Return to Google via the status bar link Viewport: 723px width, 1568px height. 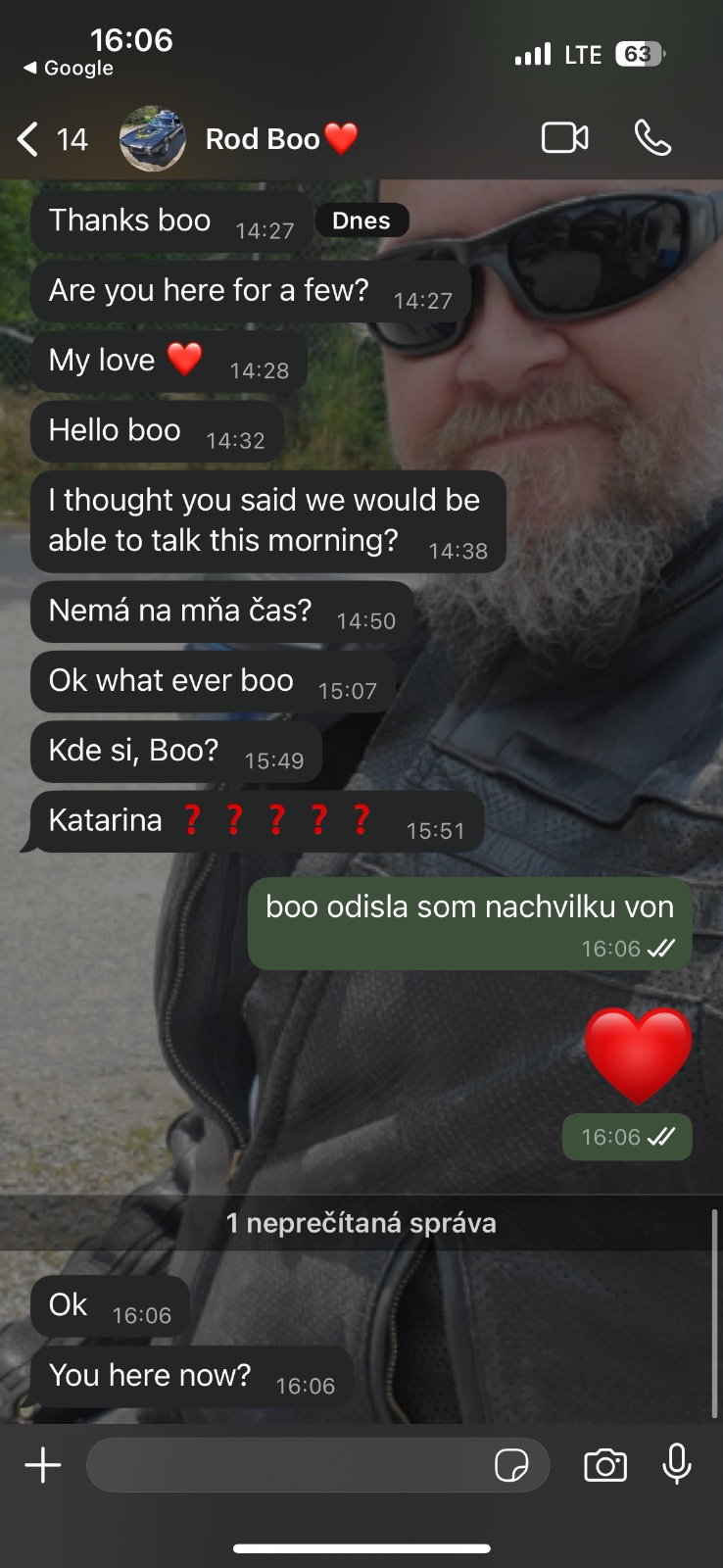tap(69, 69)
